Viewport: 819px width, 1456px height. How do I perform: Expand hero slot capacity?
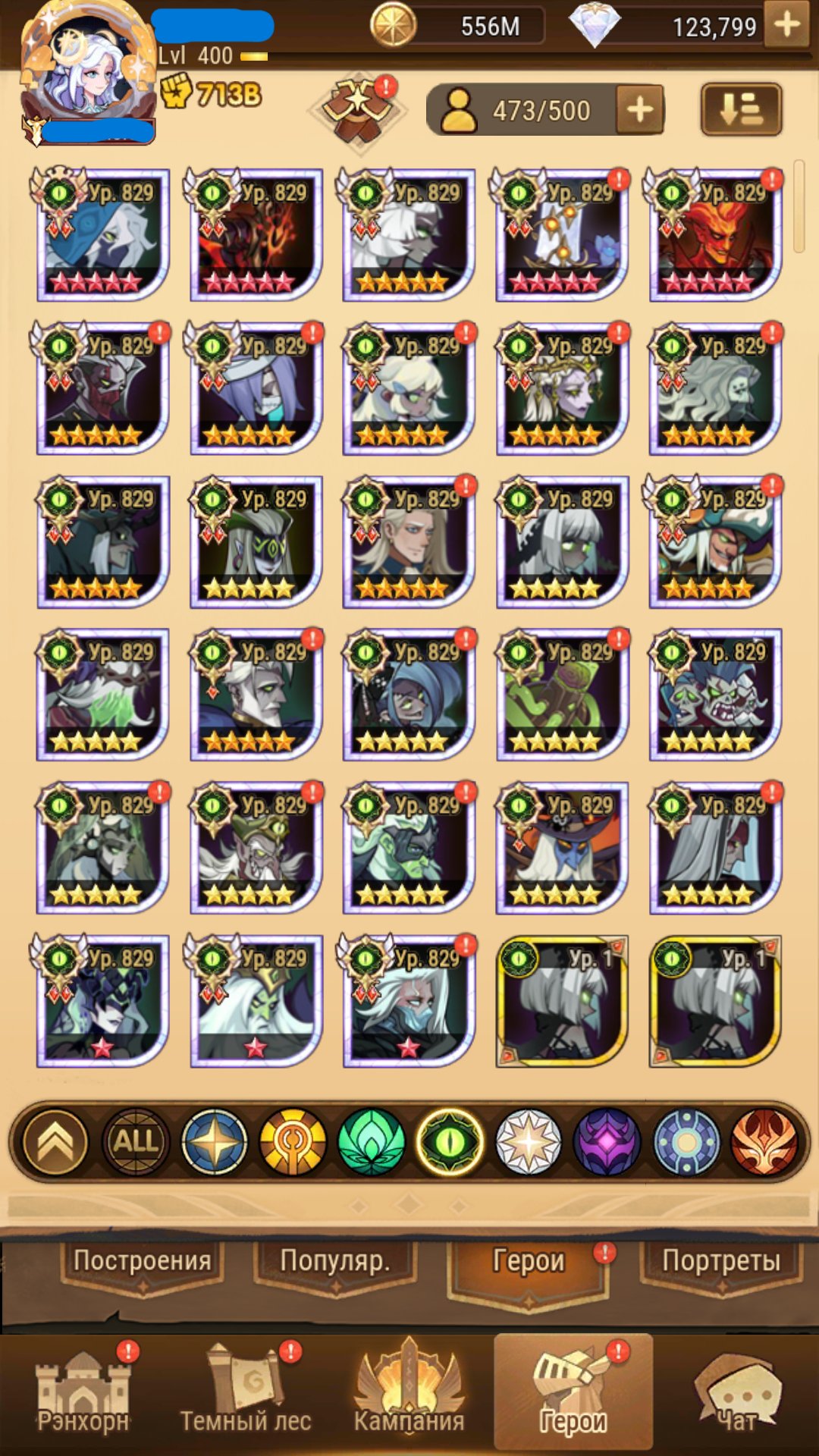coord(640,110)
